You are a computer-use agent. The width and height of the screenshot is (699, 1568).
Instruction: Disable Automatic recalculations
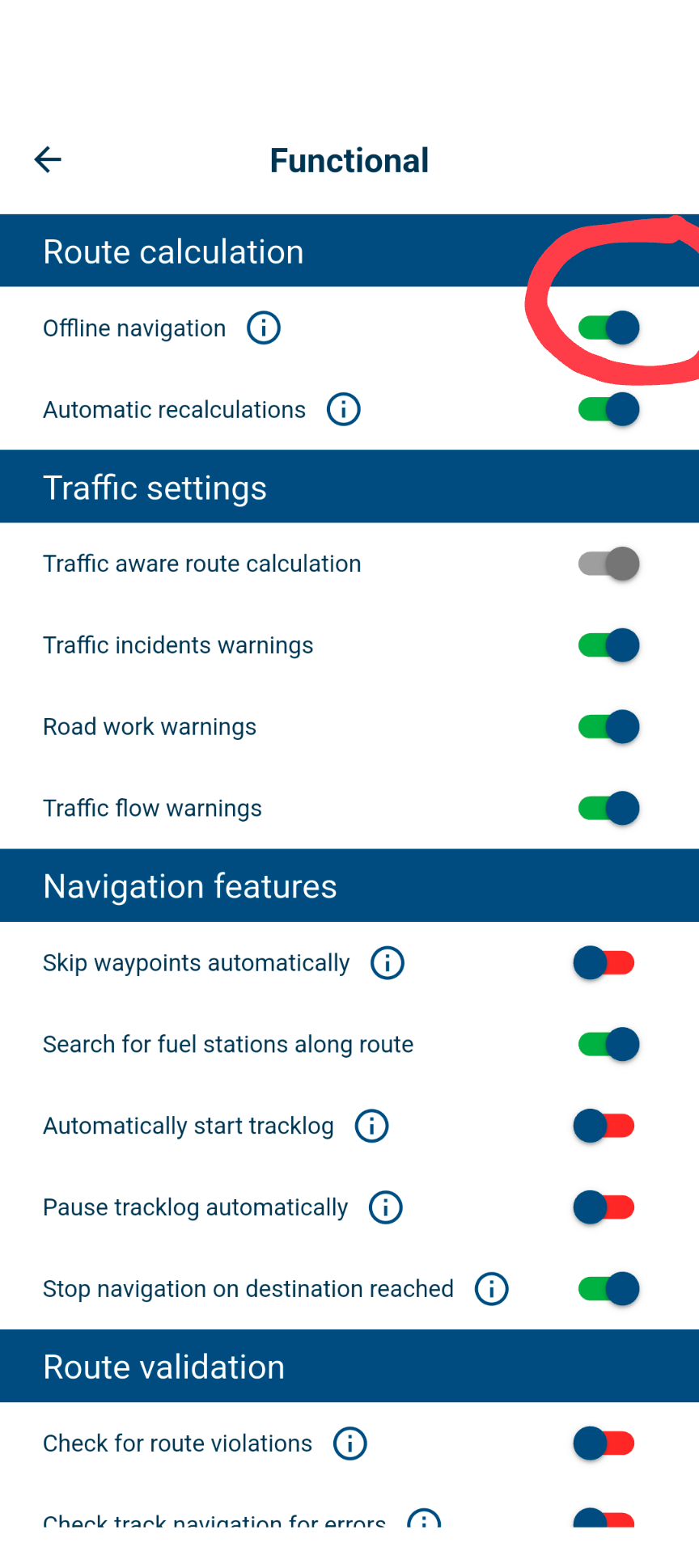608,409
